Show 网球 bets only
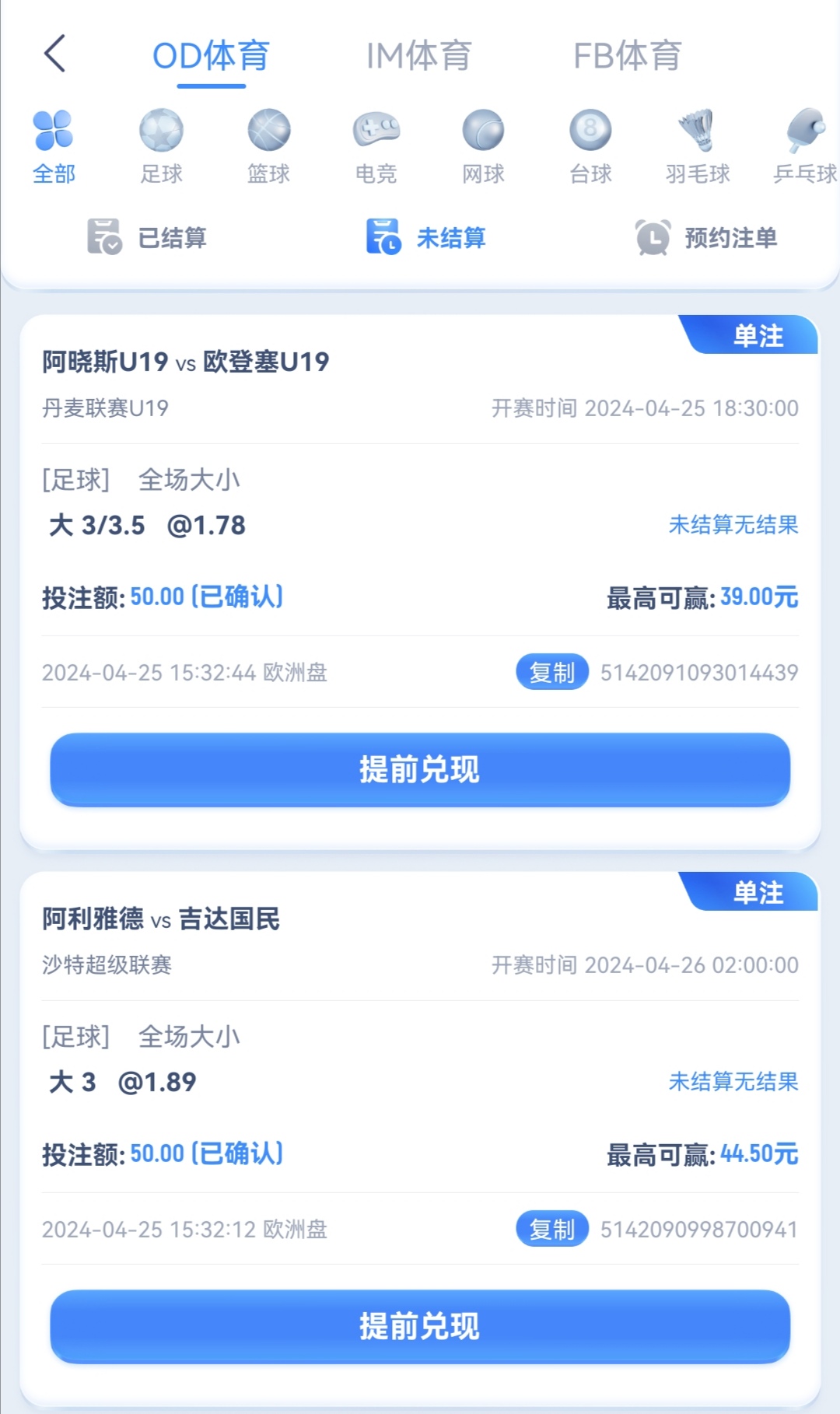This screenshot has width=840, height=1414. (483, 146)
